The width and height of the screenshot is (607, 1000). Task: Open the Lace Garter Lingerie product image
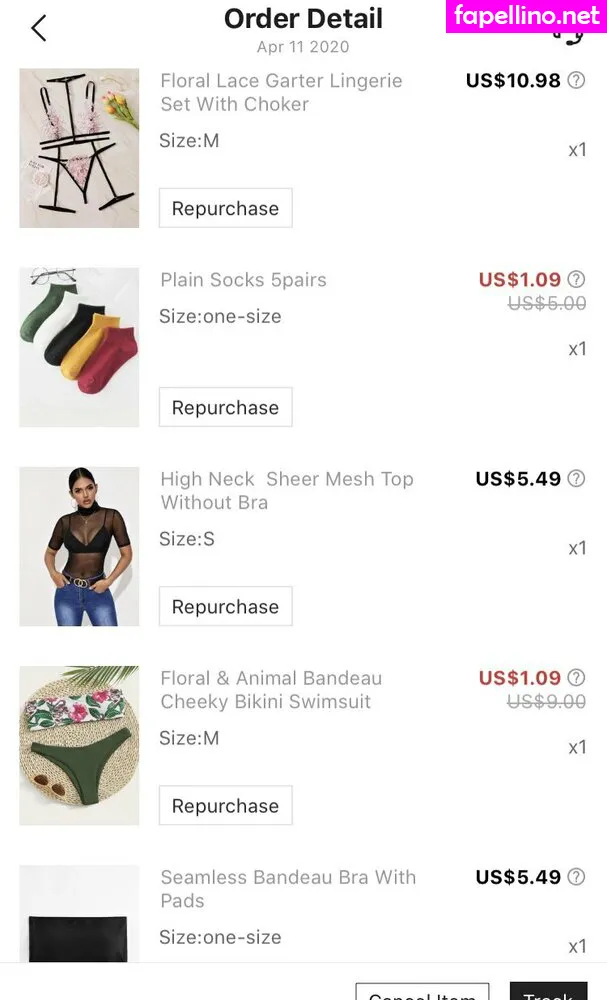click(x=79, y=148)
